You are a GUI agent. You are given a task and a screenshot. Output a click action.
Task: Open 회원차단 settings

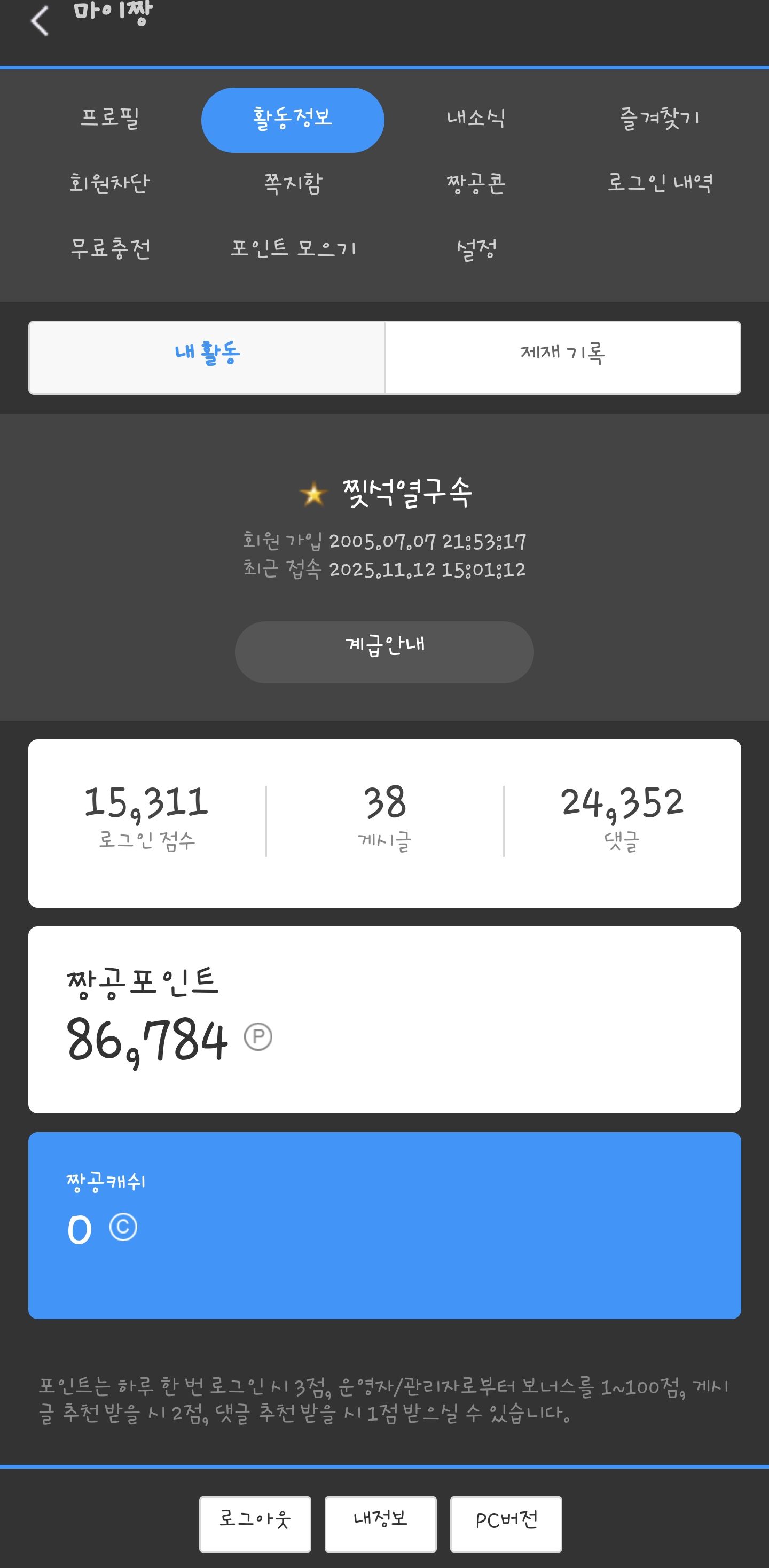tap(110, 183)
